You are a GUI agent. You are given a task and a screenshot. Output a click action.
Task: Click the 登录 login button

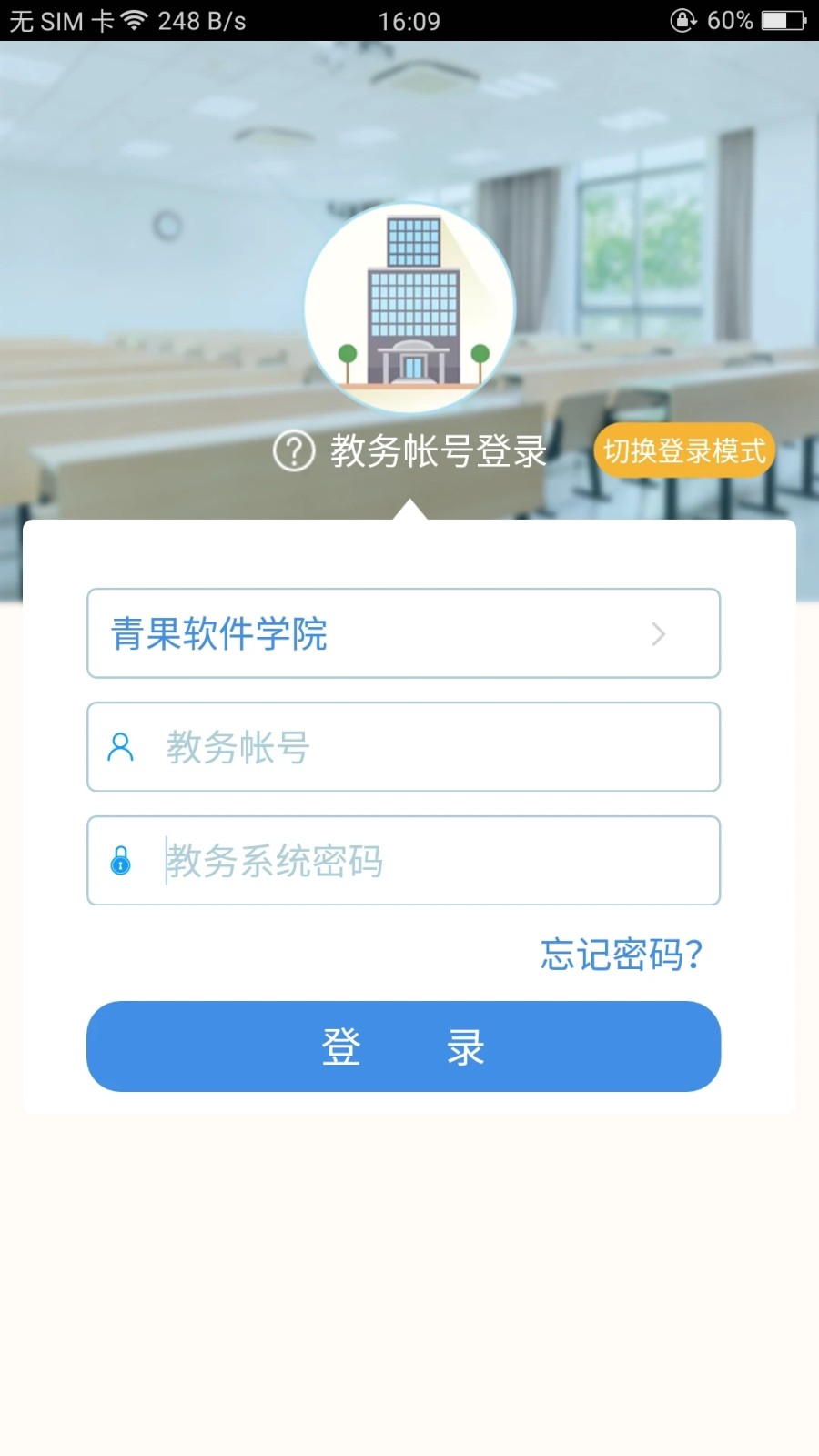pos(403,1046)
